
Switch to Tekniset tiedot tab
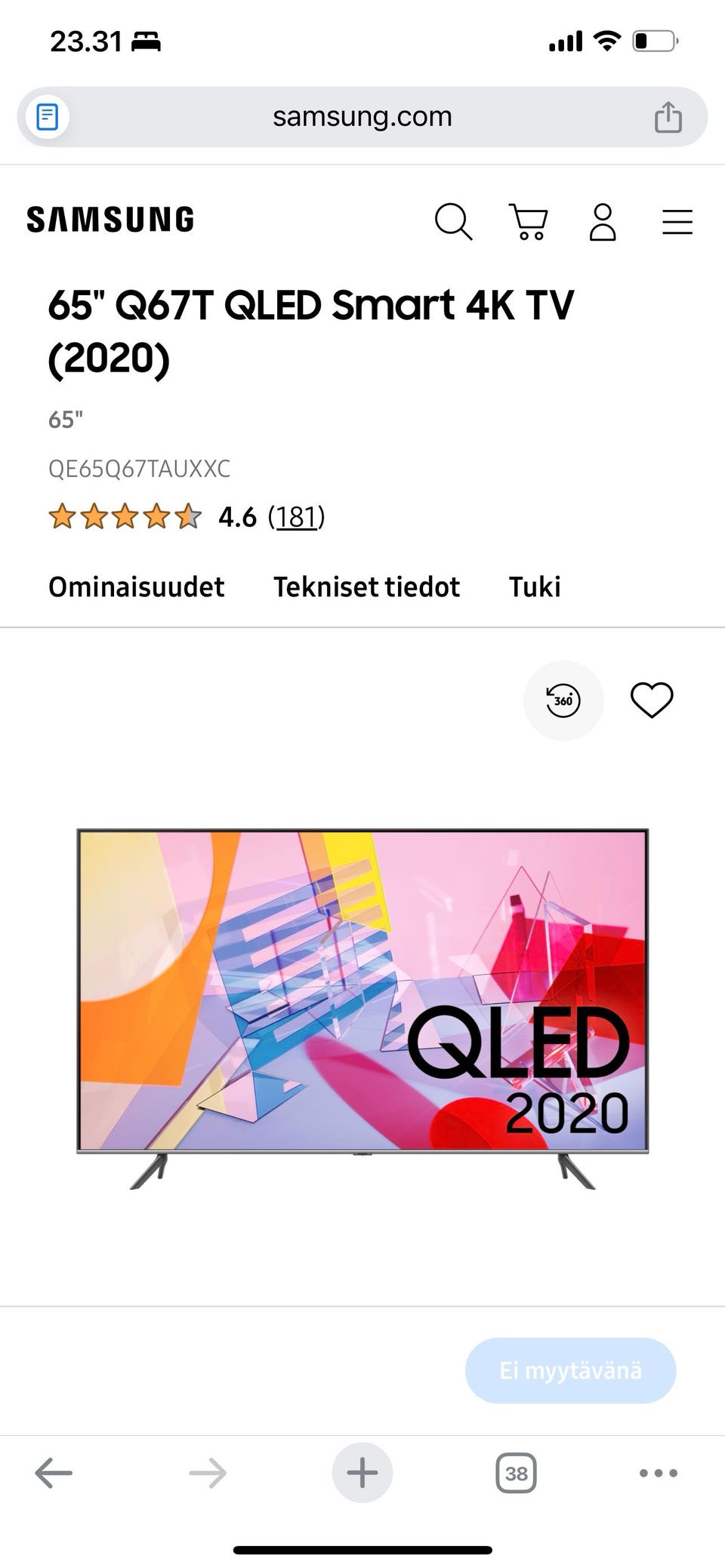(366, 587)
